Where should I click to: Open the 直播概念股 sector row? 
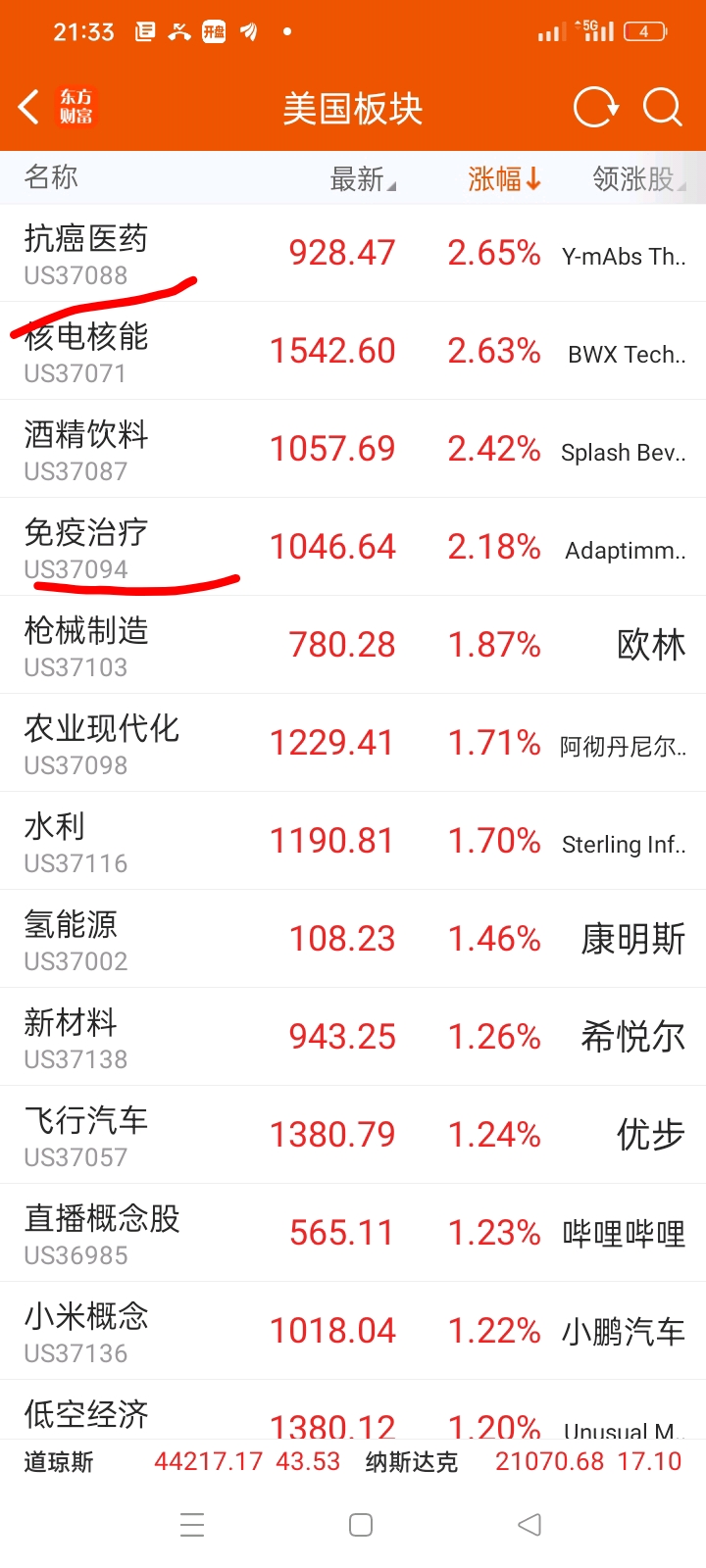tap(353, 1233)
